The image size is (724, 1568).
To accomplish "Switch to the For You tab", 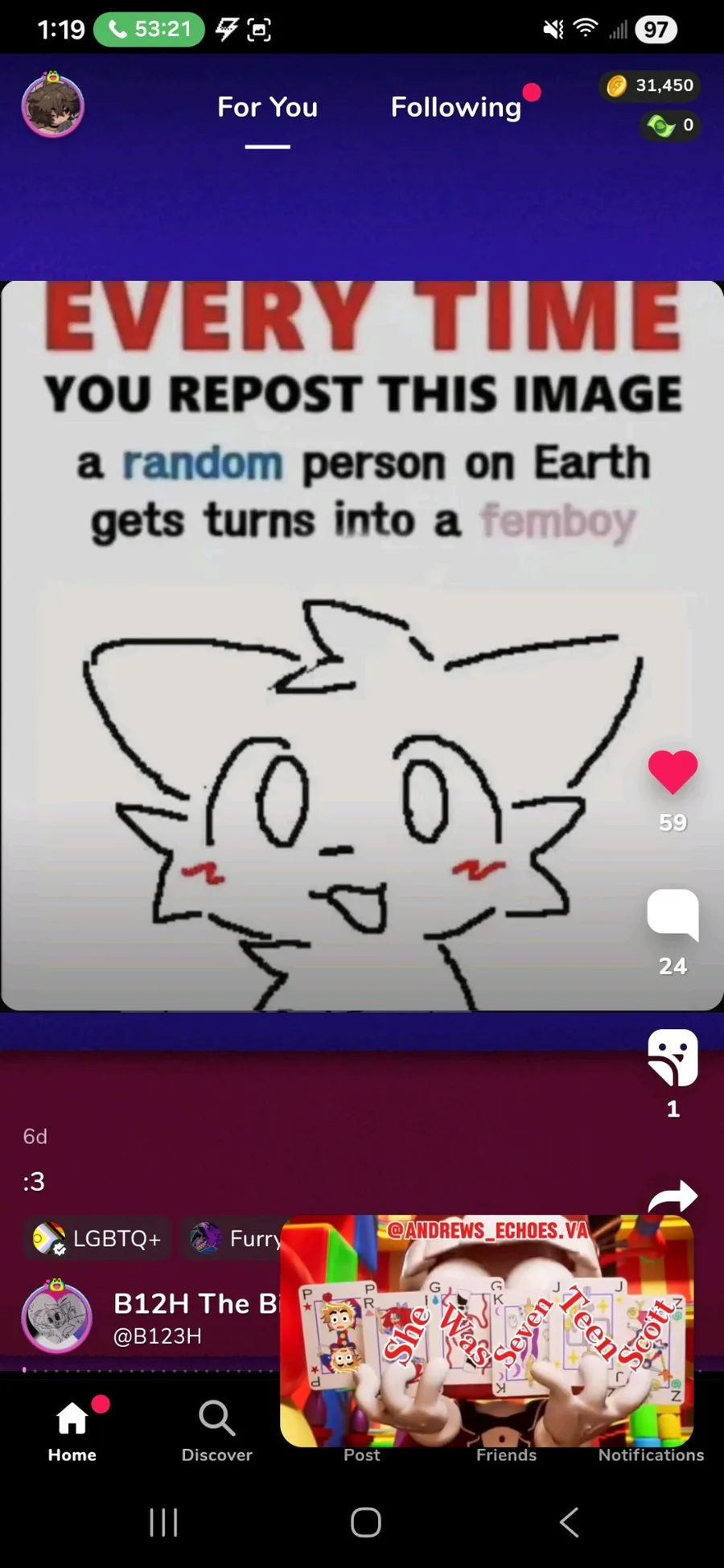I will pyautogui.click(x=267, y=107).
